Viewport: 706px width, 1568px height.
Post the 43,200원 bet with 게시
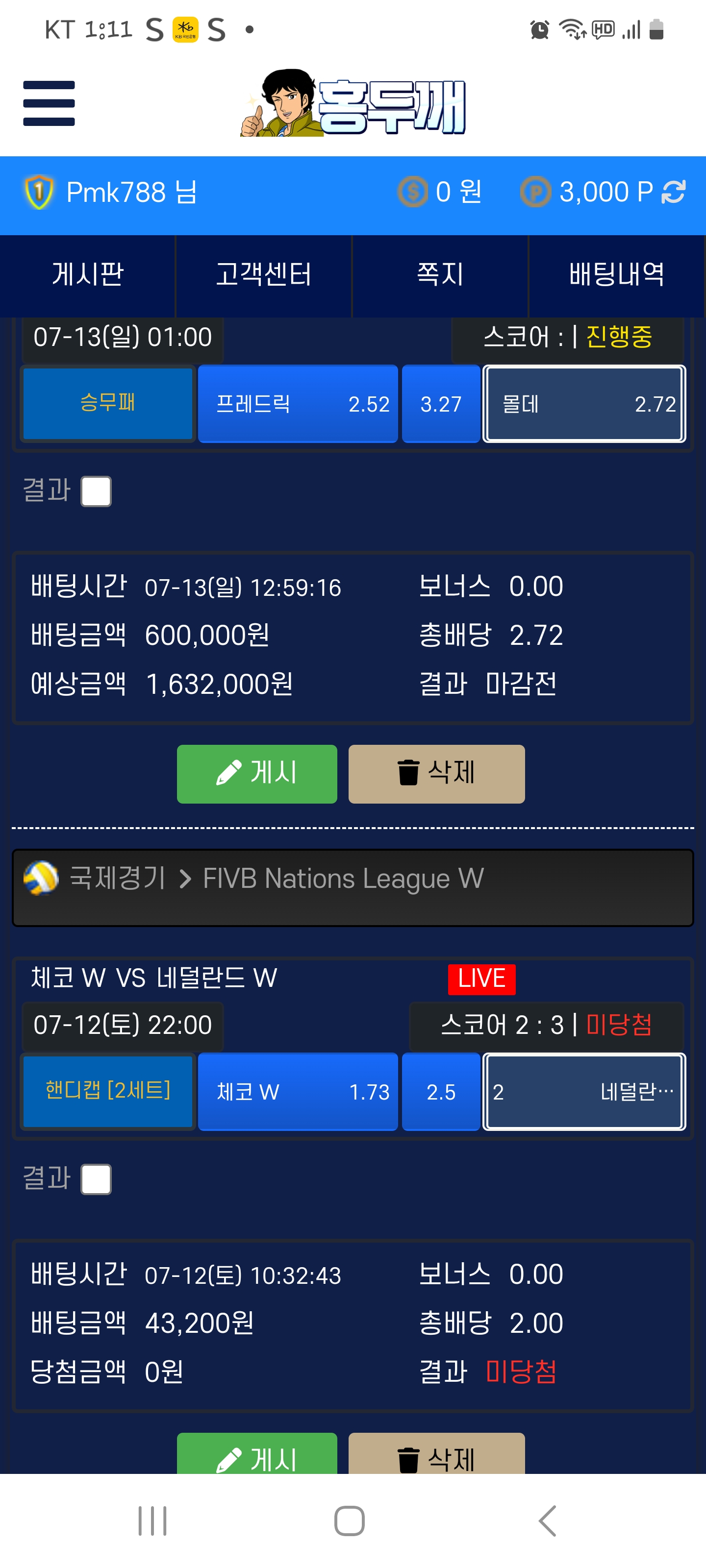[256, 1453]
